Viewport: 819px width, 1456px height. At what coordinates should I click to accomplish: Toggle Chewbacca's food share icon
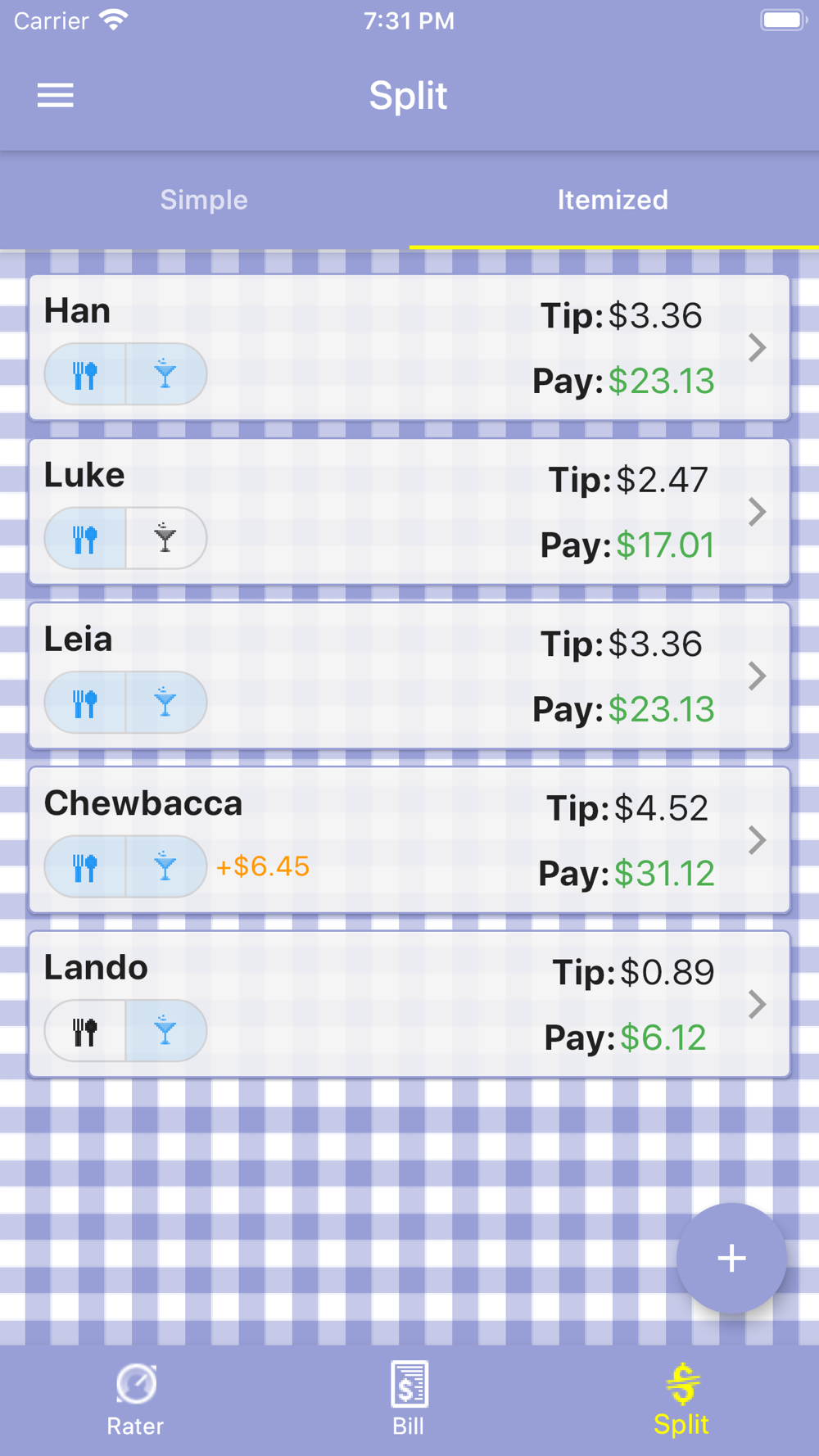pos(85,866)
